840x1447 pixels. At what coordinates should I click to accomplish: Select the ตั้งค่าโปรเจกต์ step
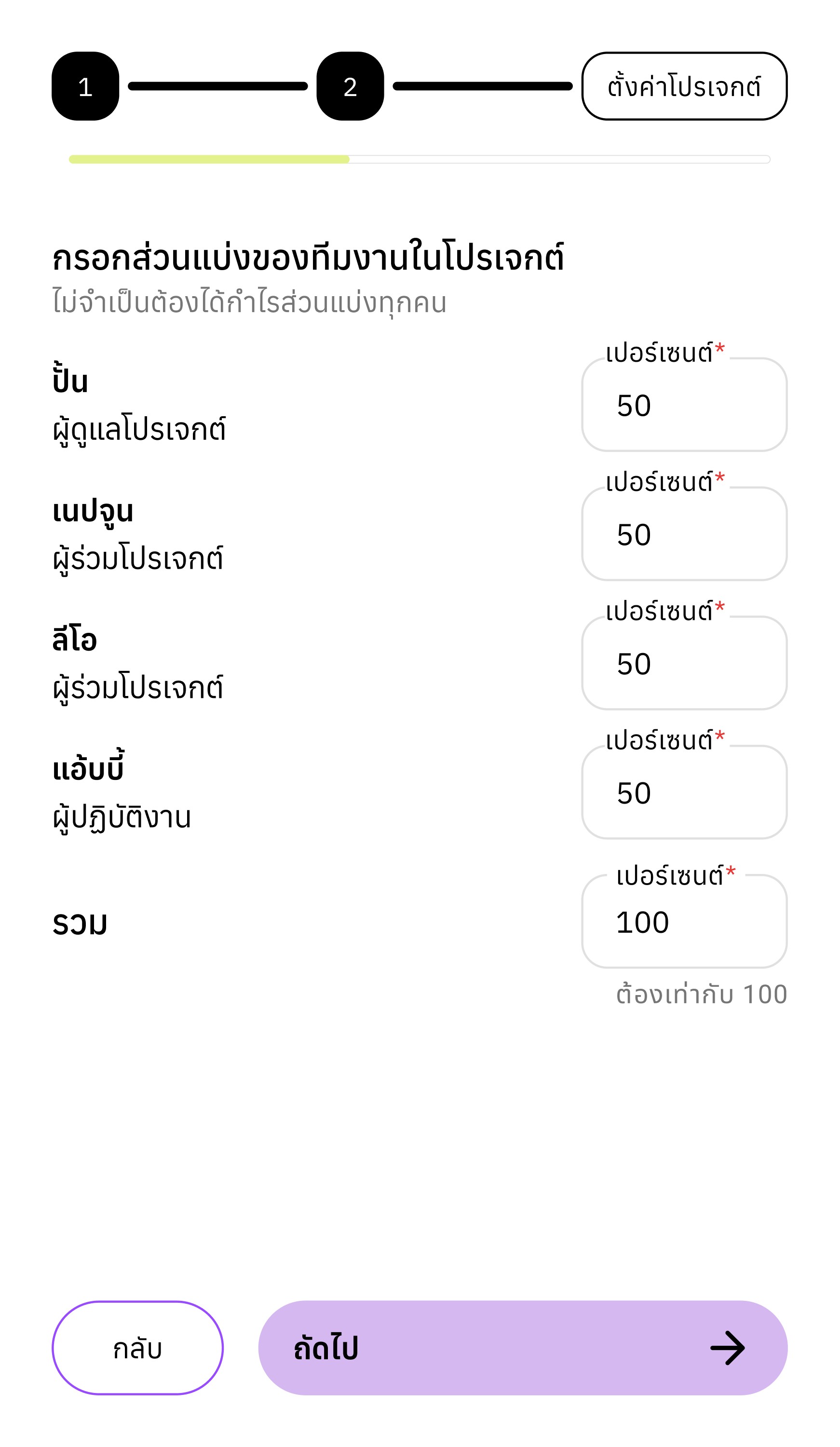point(684,86)
